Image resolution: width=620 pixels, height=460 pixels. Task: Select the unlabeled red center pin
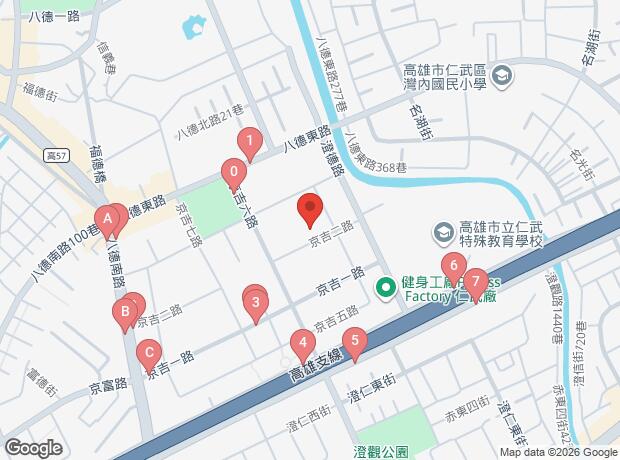309,208
